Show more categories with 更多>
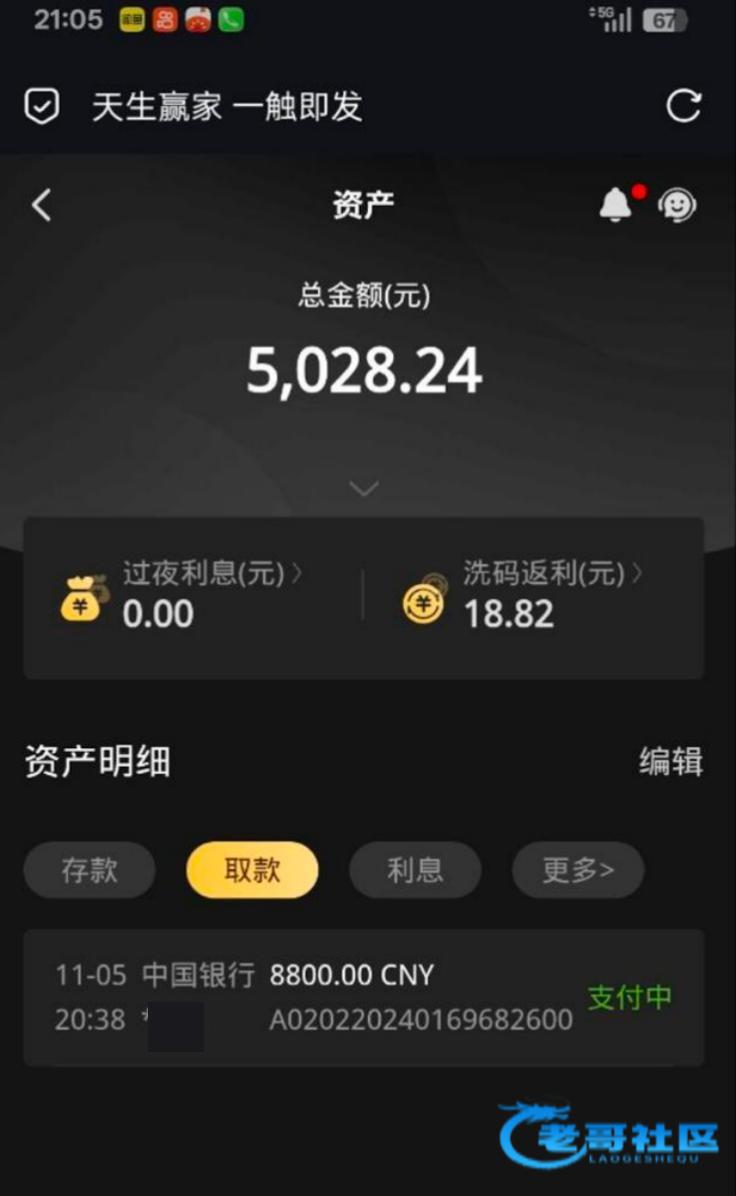This screenshot has height=1196, width=736. click(578, 870)
